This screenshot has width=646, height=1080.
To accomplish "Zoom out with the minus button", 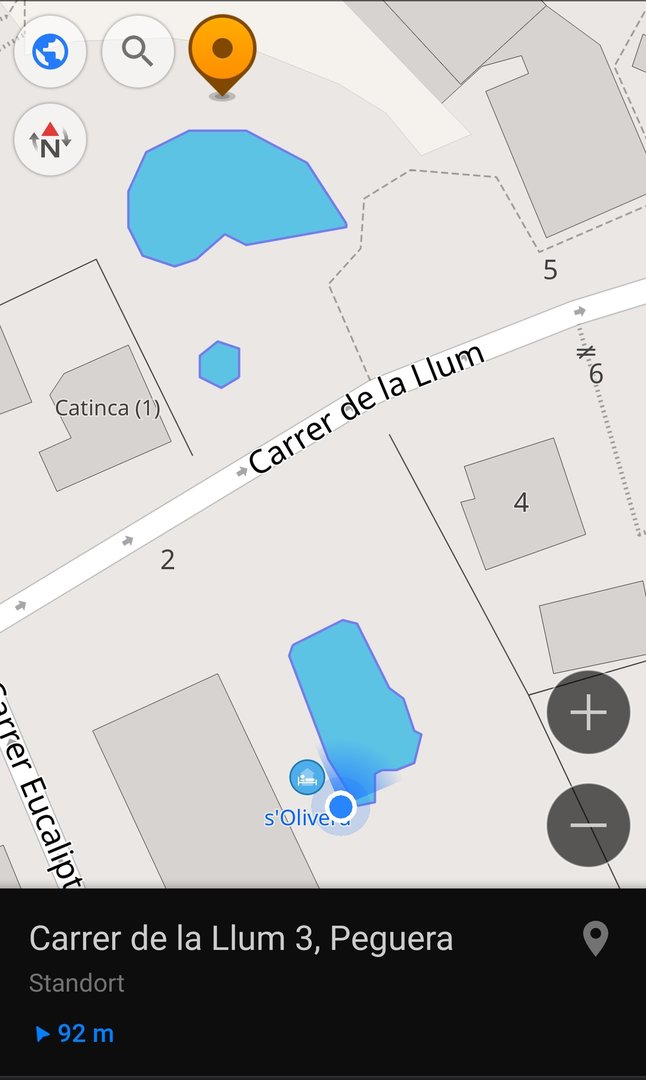I will pyautogui.click(x=588, y=825).
